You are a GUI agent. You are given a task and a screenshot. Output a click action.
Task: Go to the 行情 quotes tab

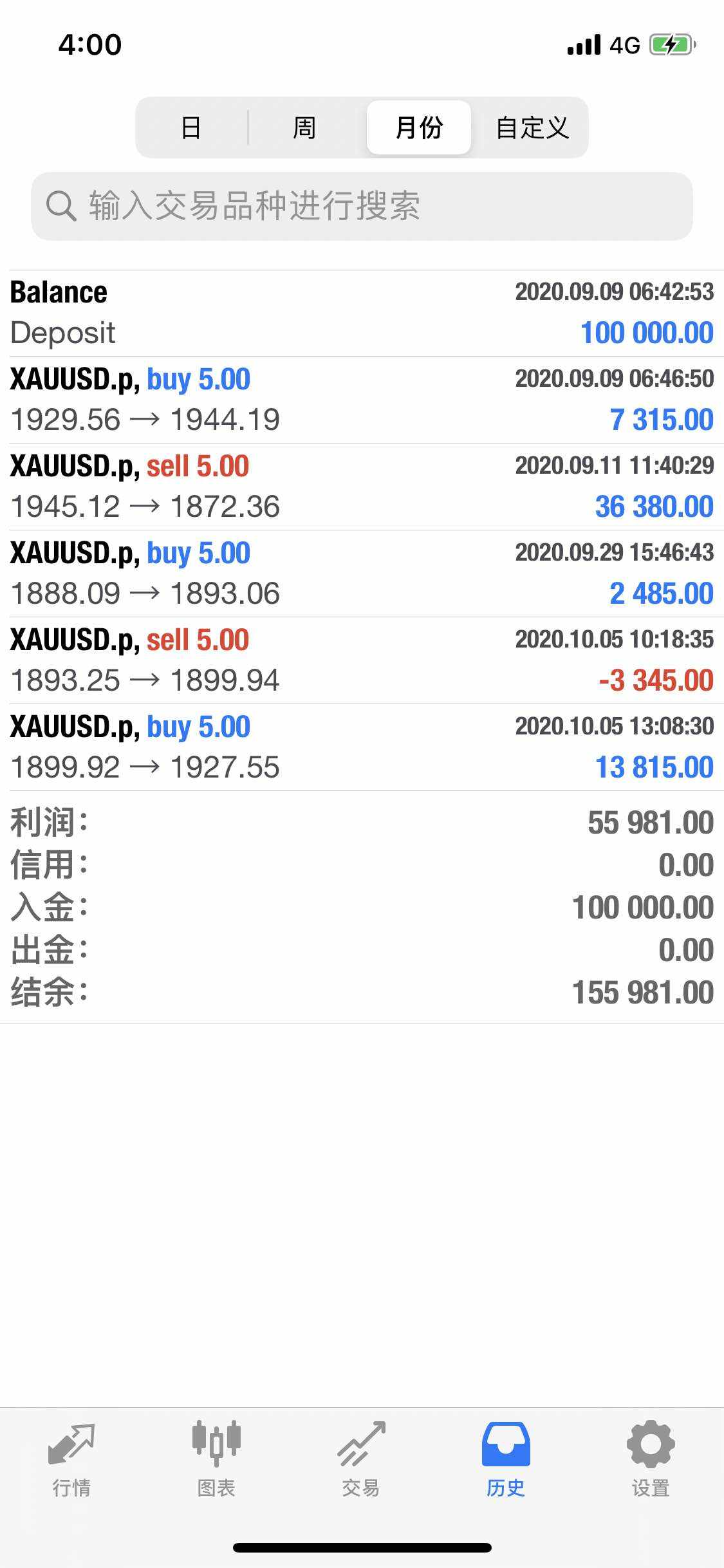(x=71, y=1459)
